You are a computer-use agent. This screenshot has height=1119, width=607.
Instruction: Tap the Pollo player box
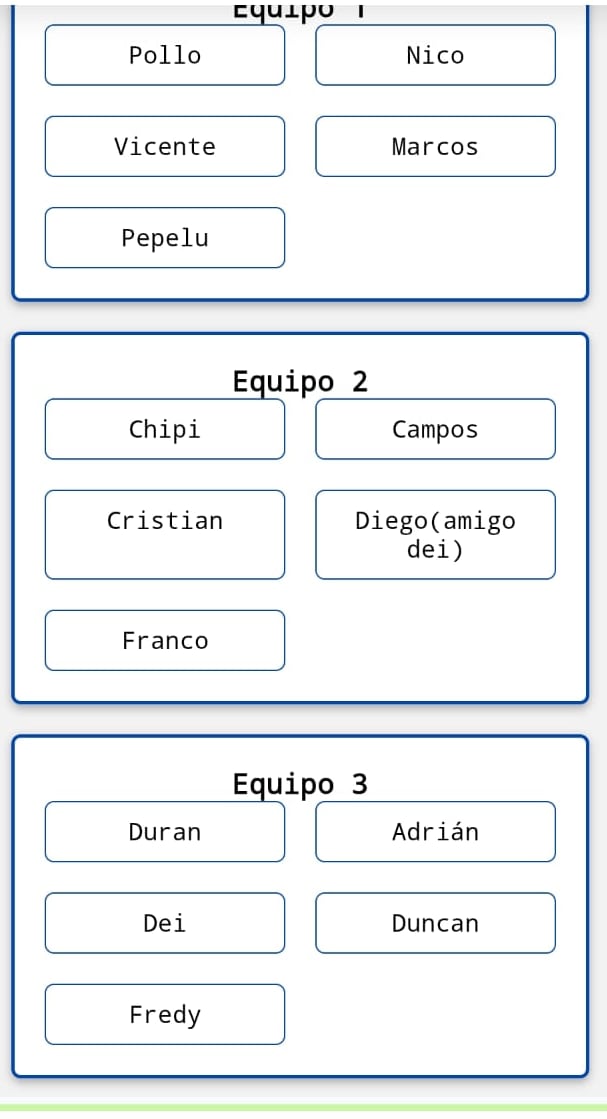[165, 55]
